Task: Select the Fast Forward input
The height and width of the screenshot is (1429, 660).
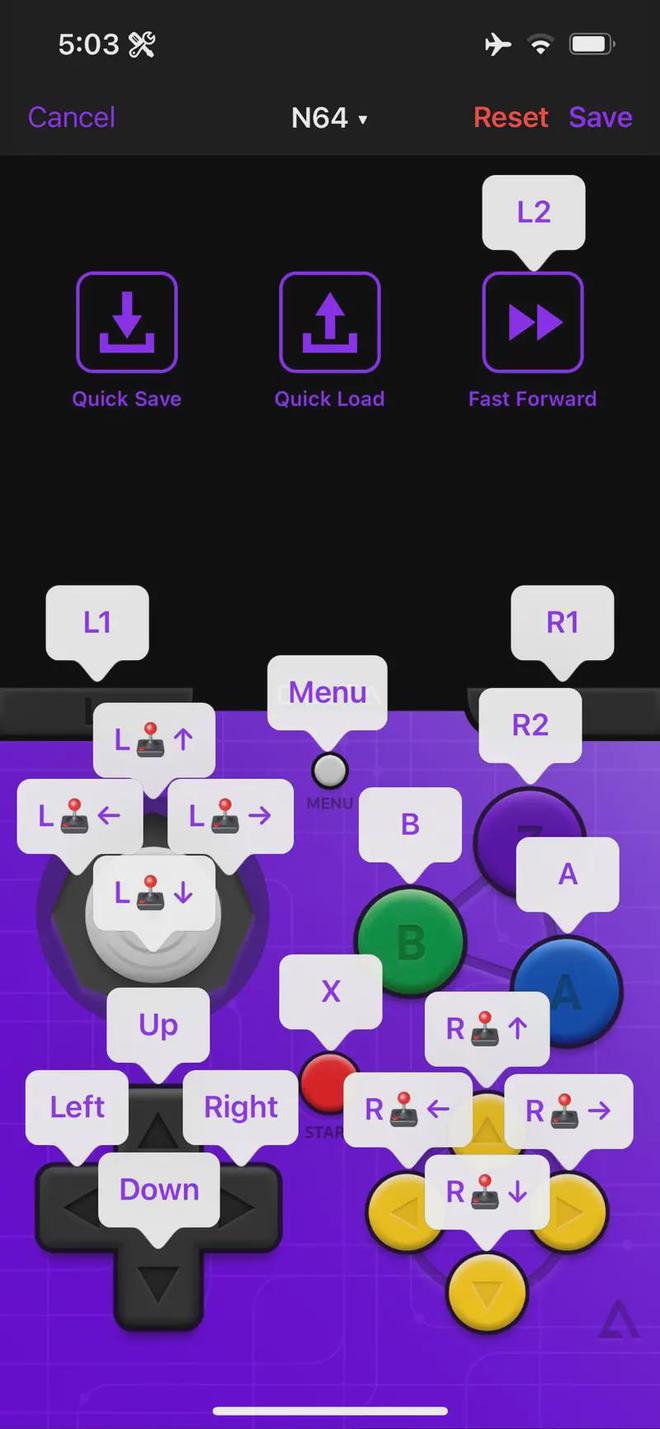Action: (532, 322)
